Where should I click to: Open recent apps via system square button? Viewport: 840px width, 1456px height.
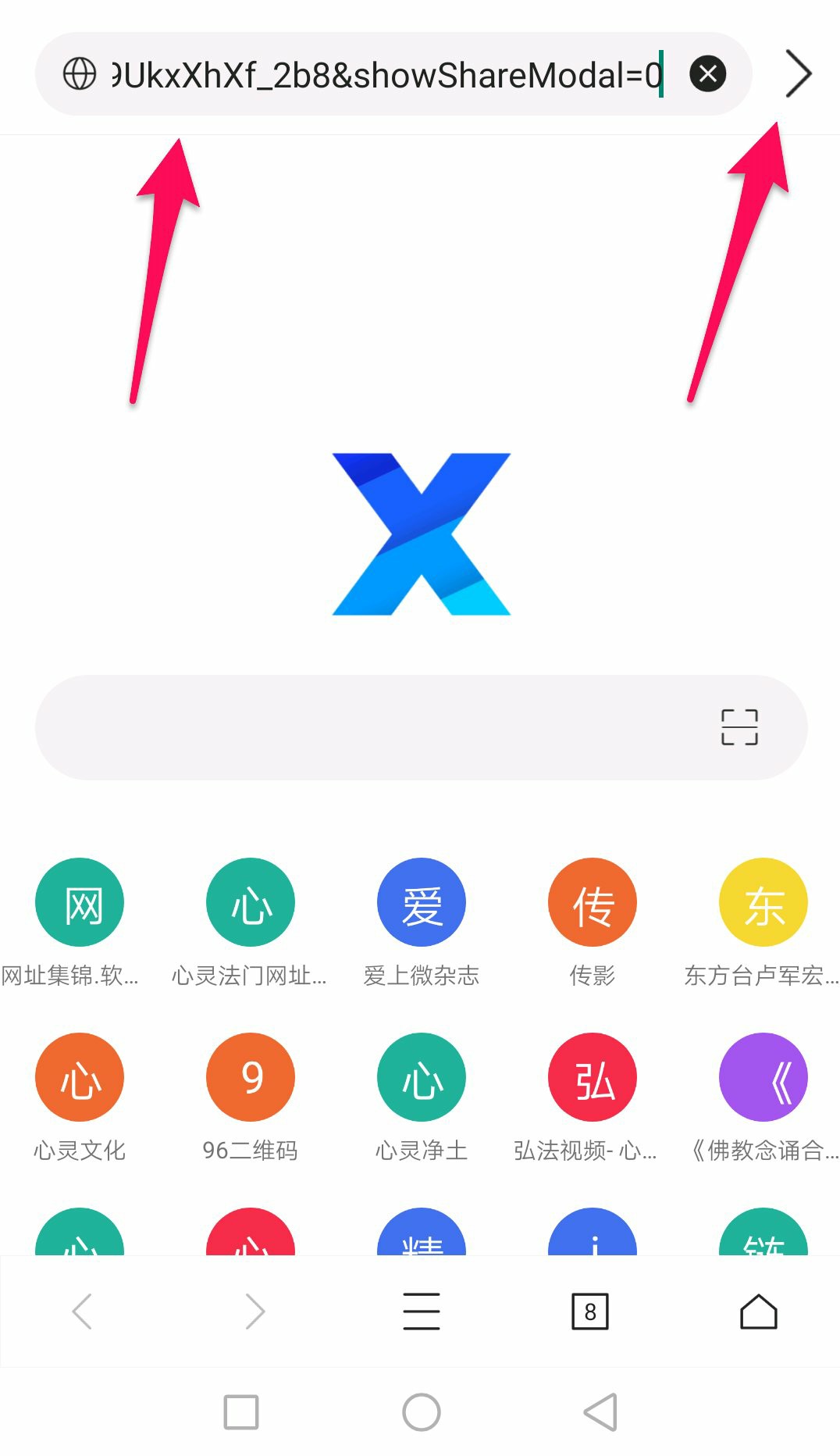[240, 1412]
